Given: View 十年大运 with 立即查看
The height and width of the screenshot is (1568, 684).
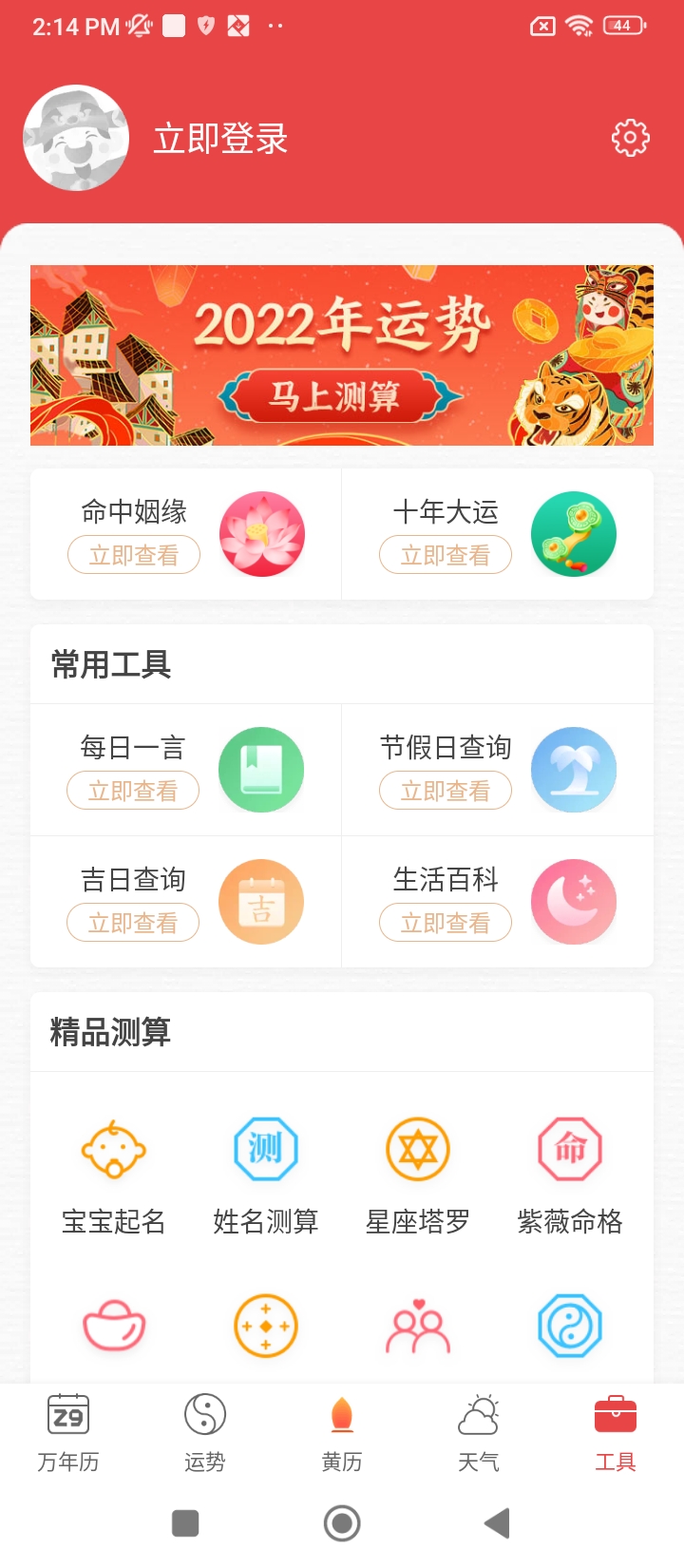Looking at the screenshot, I should [x=446, y=555].
